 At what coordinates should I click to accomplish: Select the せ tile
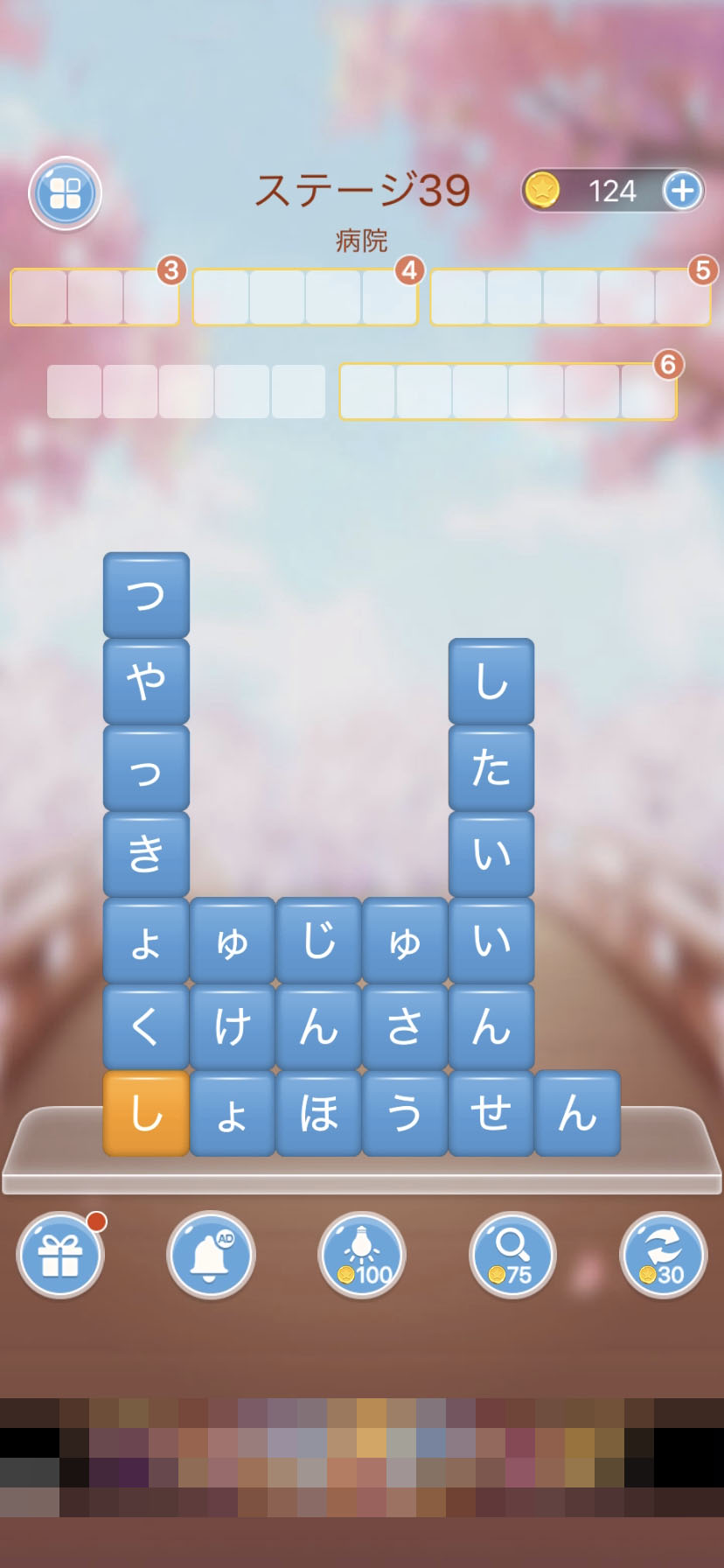coord(491,1113)
